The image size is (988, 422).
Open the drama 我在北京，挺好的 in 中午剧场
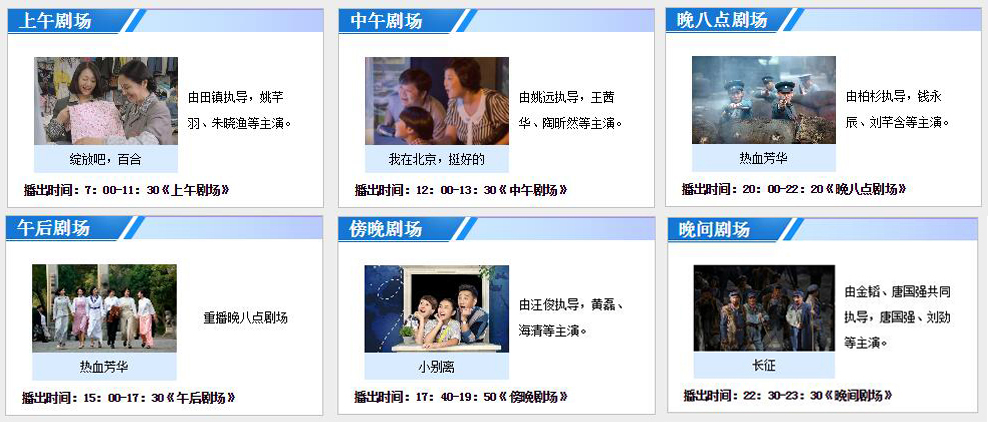(436, 159)
